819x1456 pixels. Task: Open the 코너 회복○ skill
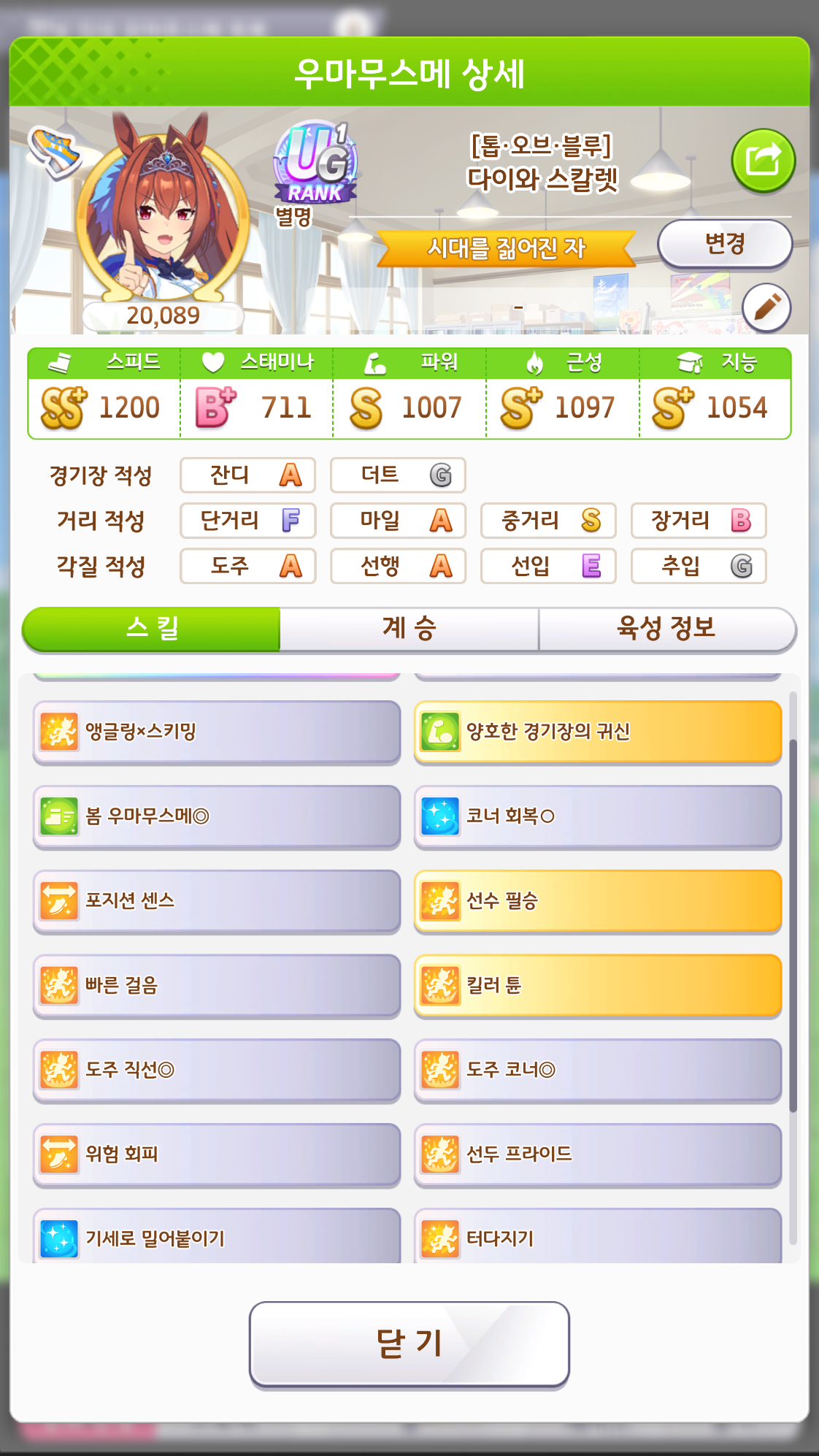coord(598,816)
